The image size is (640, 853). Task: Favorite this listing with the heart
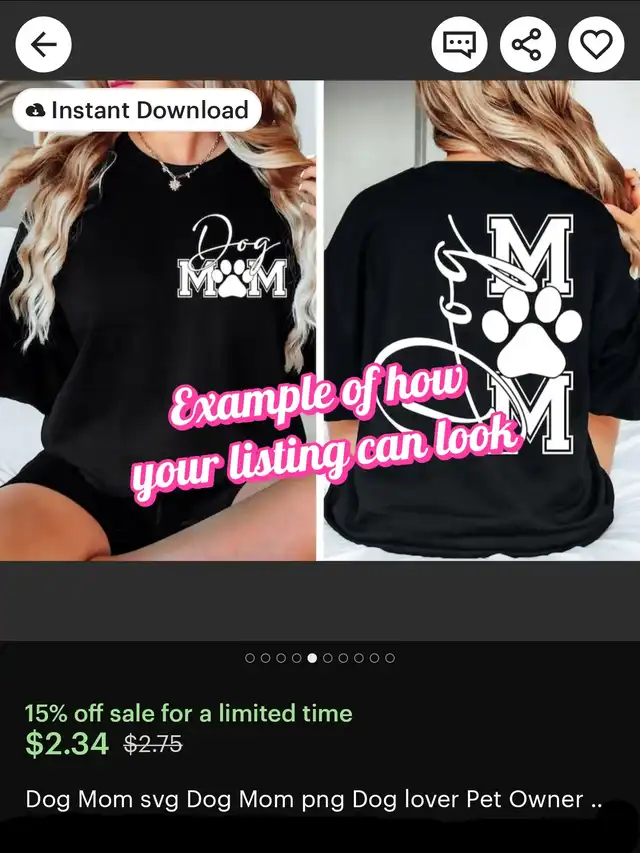[x=596, y=44]
